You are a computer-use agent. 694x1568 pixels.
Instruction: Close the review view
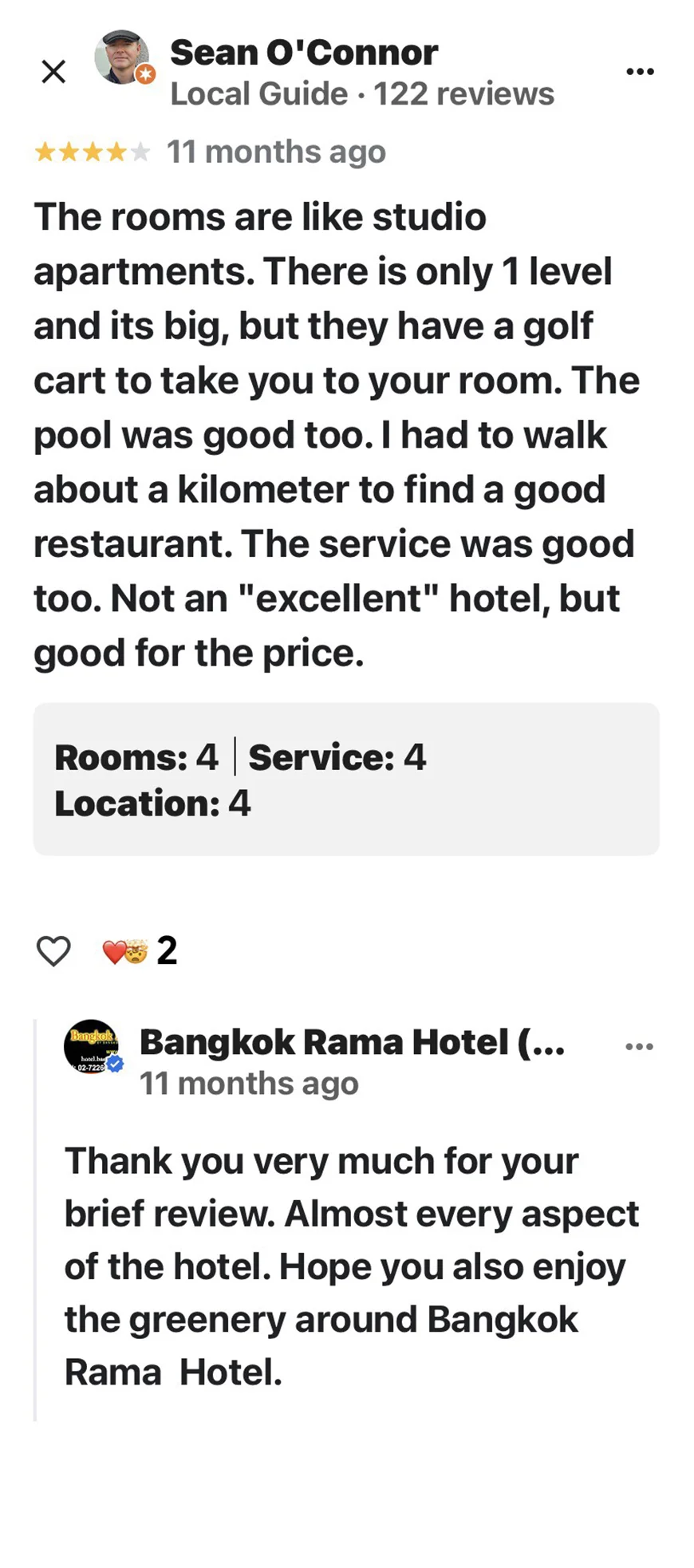pos(53,72)
